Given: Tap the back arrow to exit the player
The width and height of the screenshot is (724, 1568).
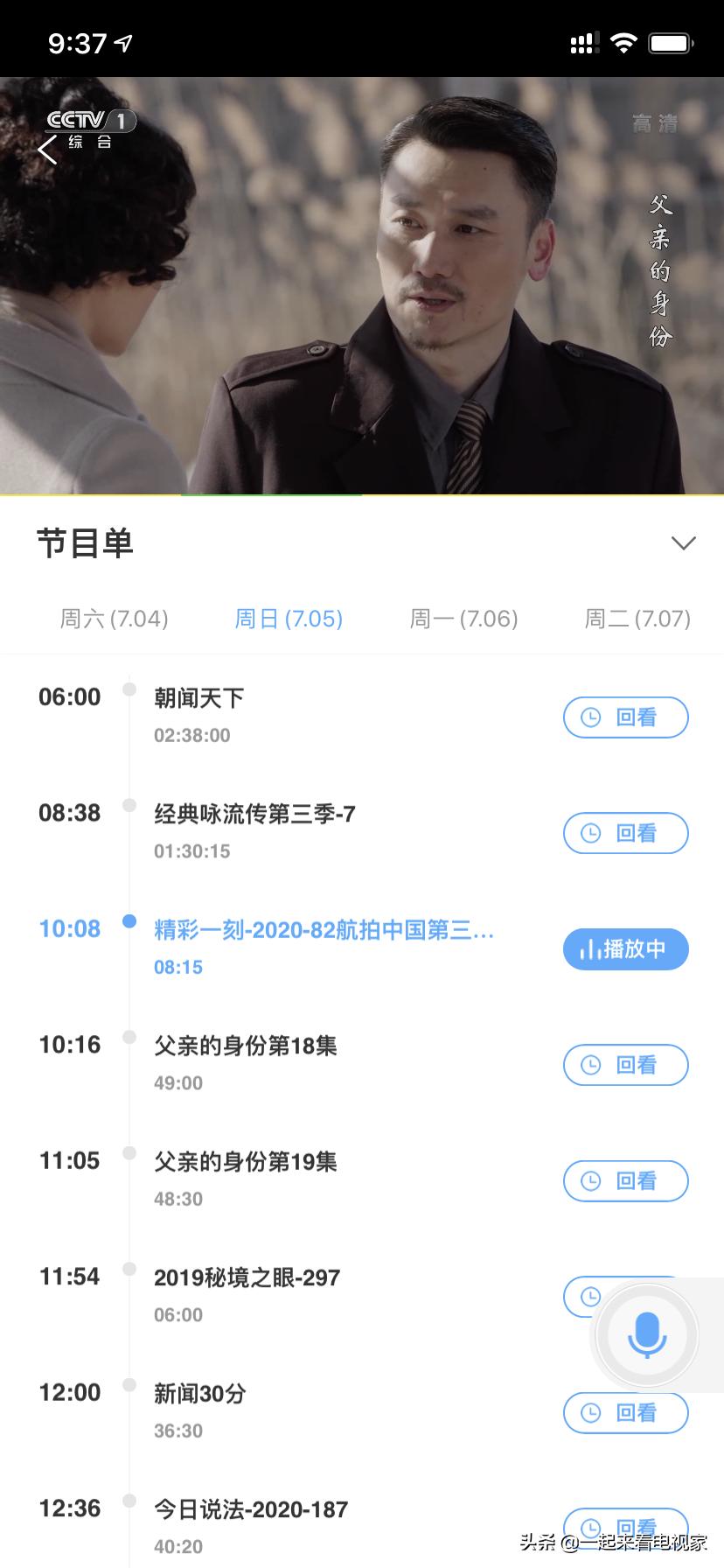Looking at the screenshot, I should (45, 150).
